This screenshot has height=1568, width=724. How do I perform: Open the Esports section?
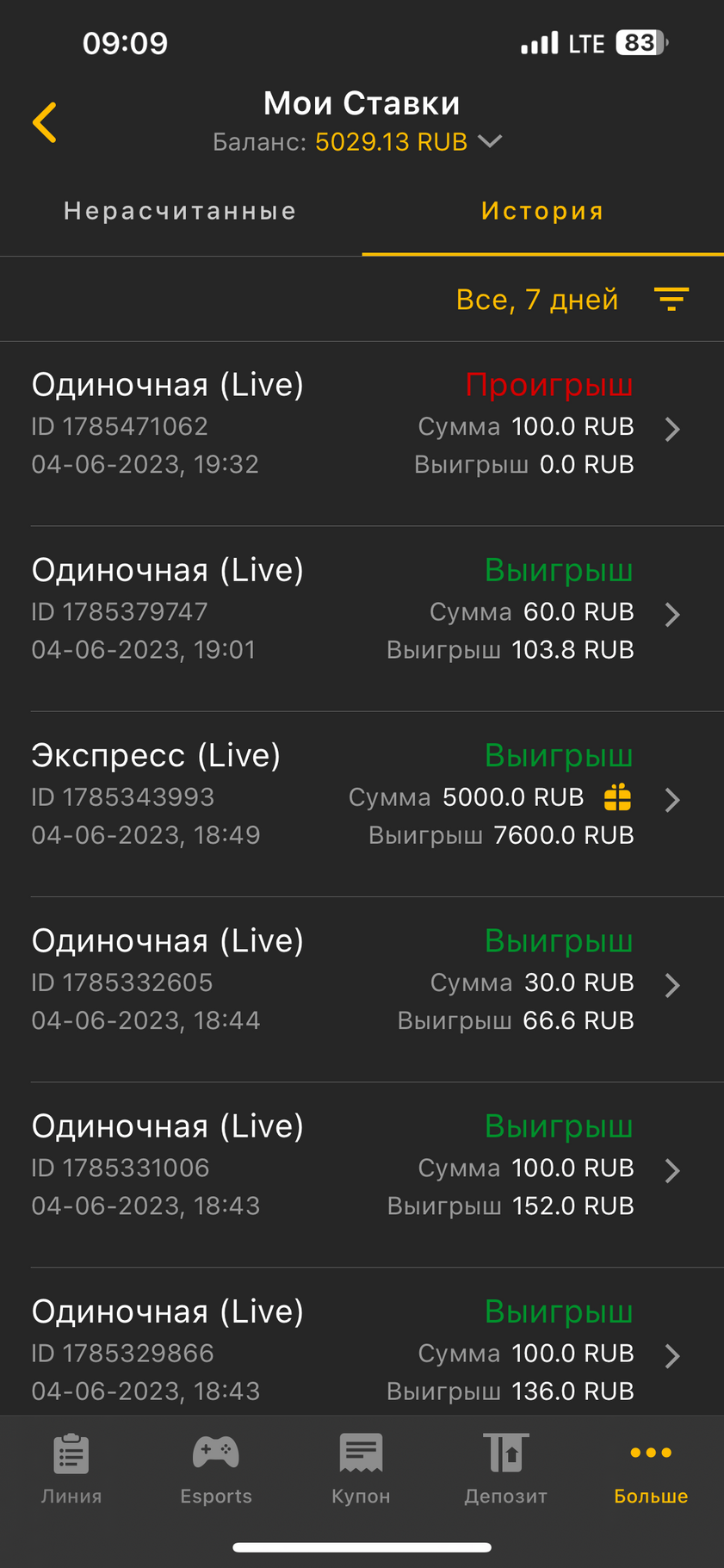(216, 1469)
